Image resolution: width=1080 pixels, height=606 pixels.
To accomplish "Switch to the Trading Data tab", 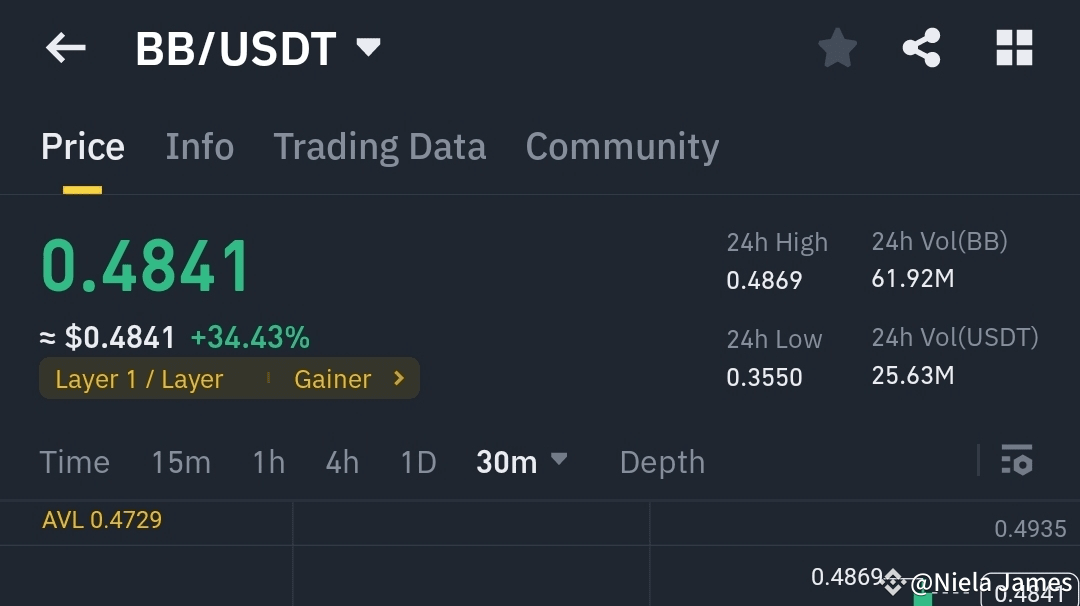I will pyautogui.click(x=380, y=147).
